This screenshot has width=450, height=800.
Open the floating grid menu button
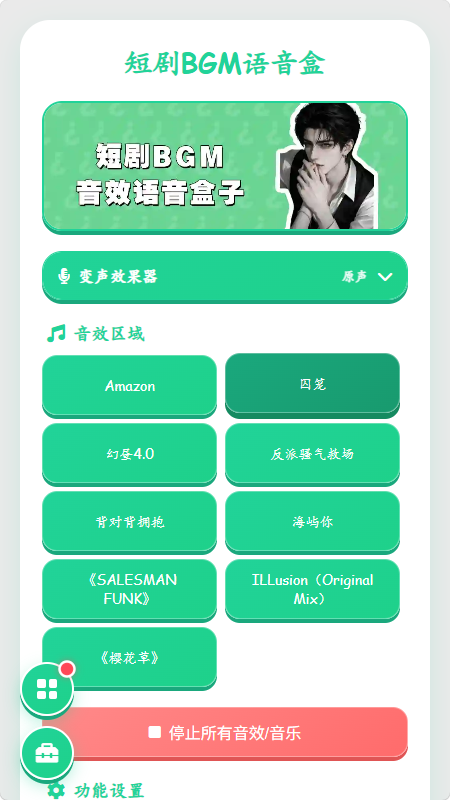[x=47, y=689]
